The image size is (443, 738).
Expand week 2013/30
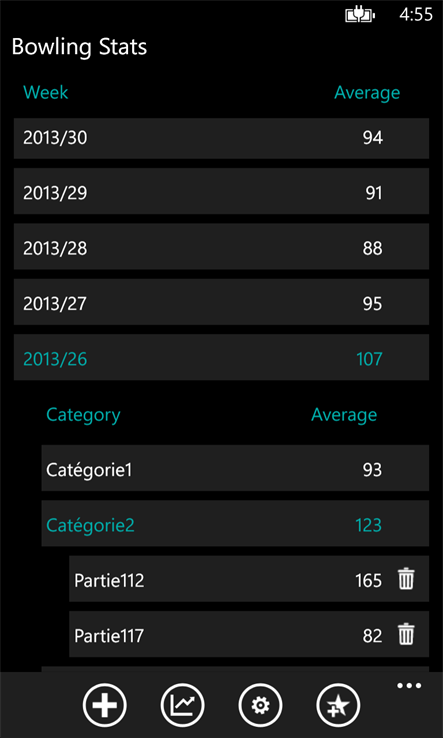(x=221, y=138)
